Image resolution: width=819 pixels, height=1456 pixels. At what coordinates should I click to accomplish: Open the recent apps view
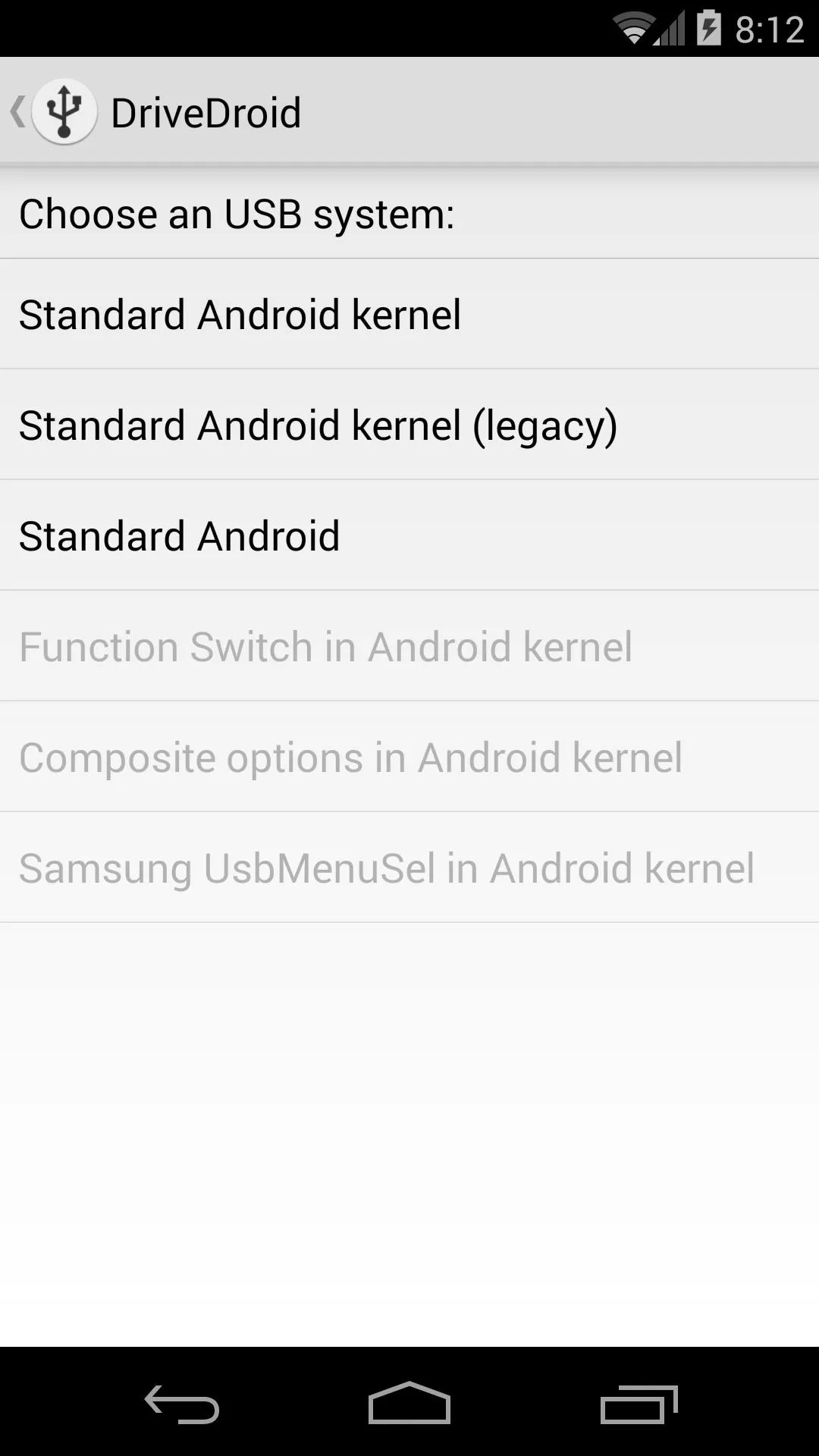[x=639, y=1404]
